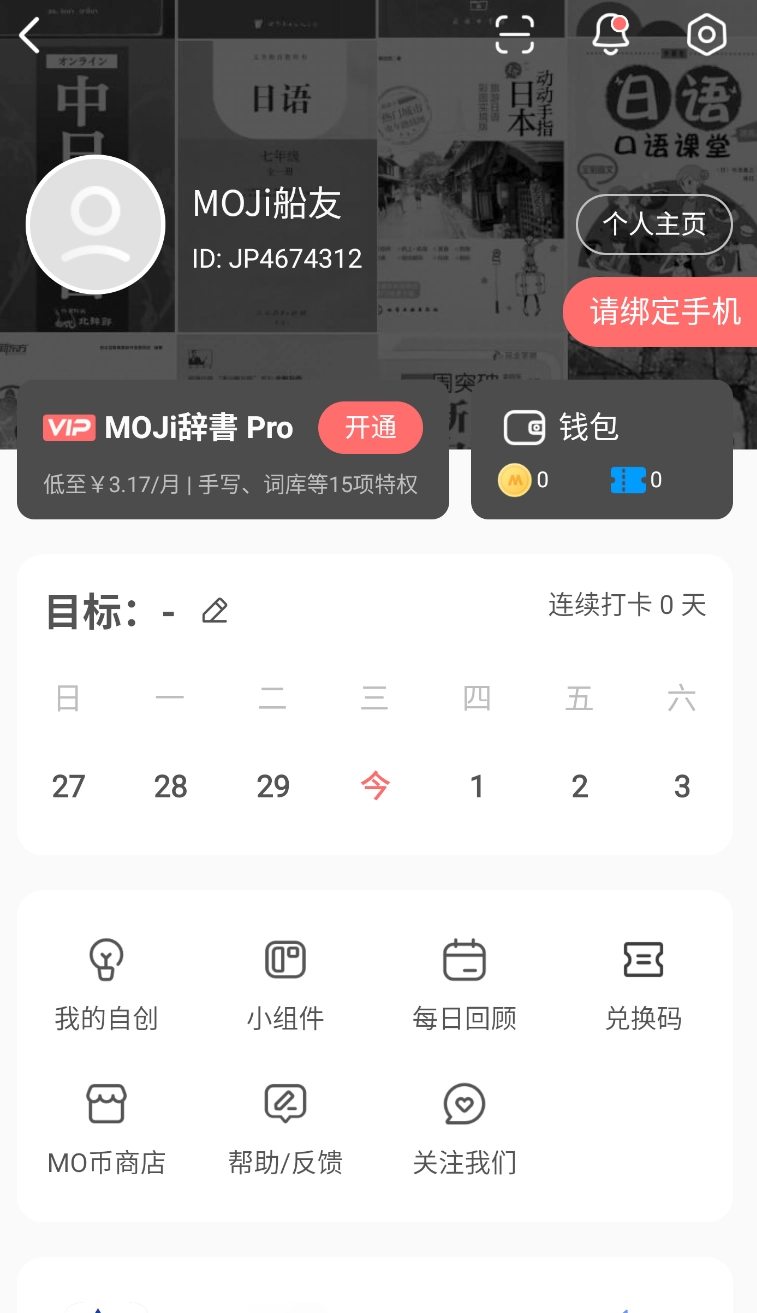Tap 开通 to activate MOJi辞書 Pro

pos(370,428)
